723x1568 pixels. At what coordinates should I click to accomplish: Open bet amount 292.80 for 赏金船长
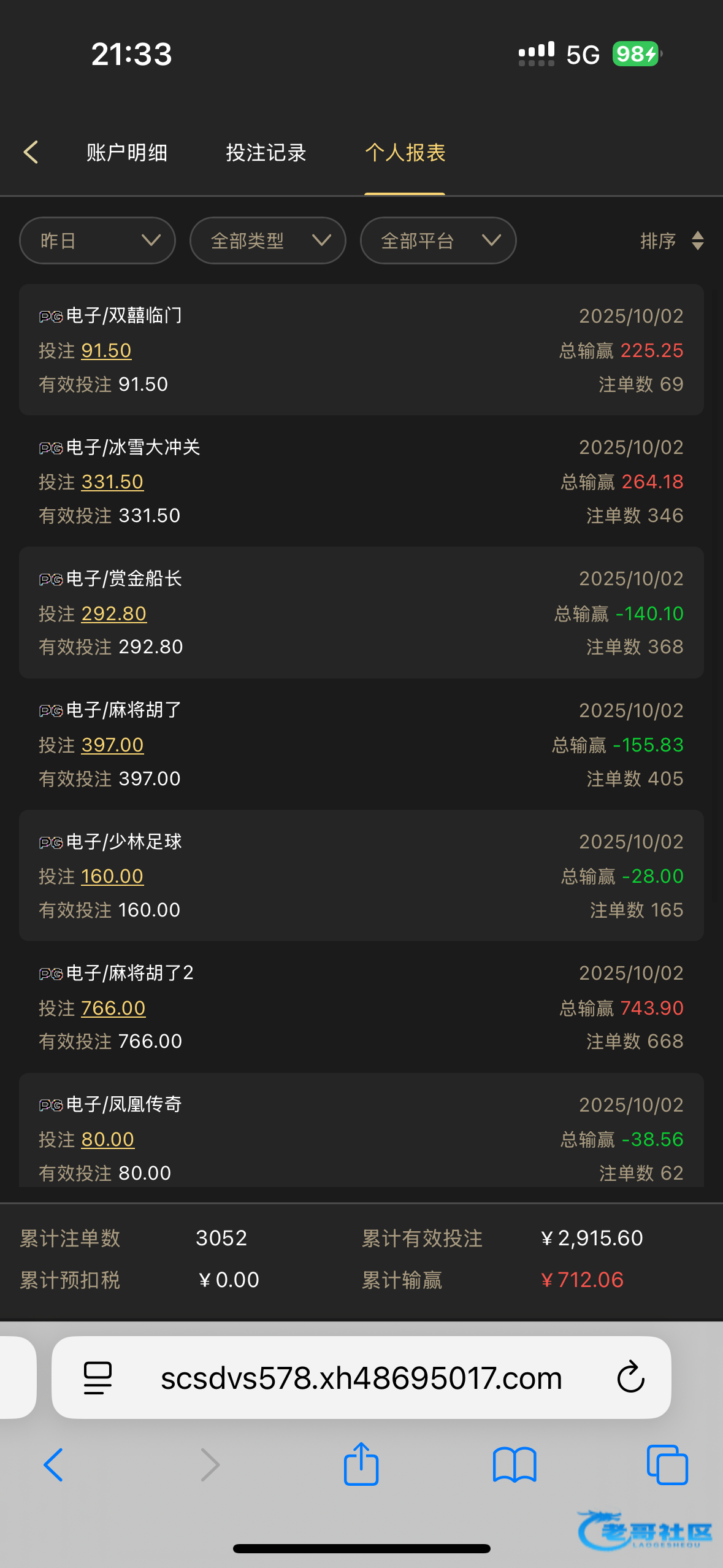tap(114, 613)
